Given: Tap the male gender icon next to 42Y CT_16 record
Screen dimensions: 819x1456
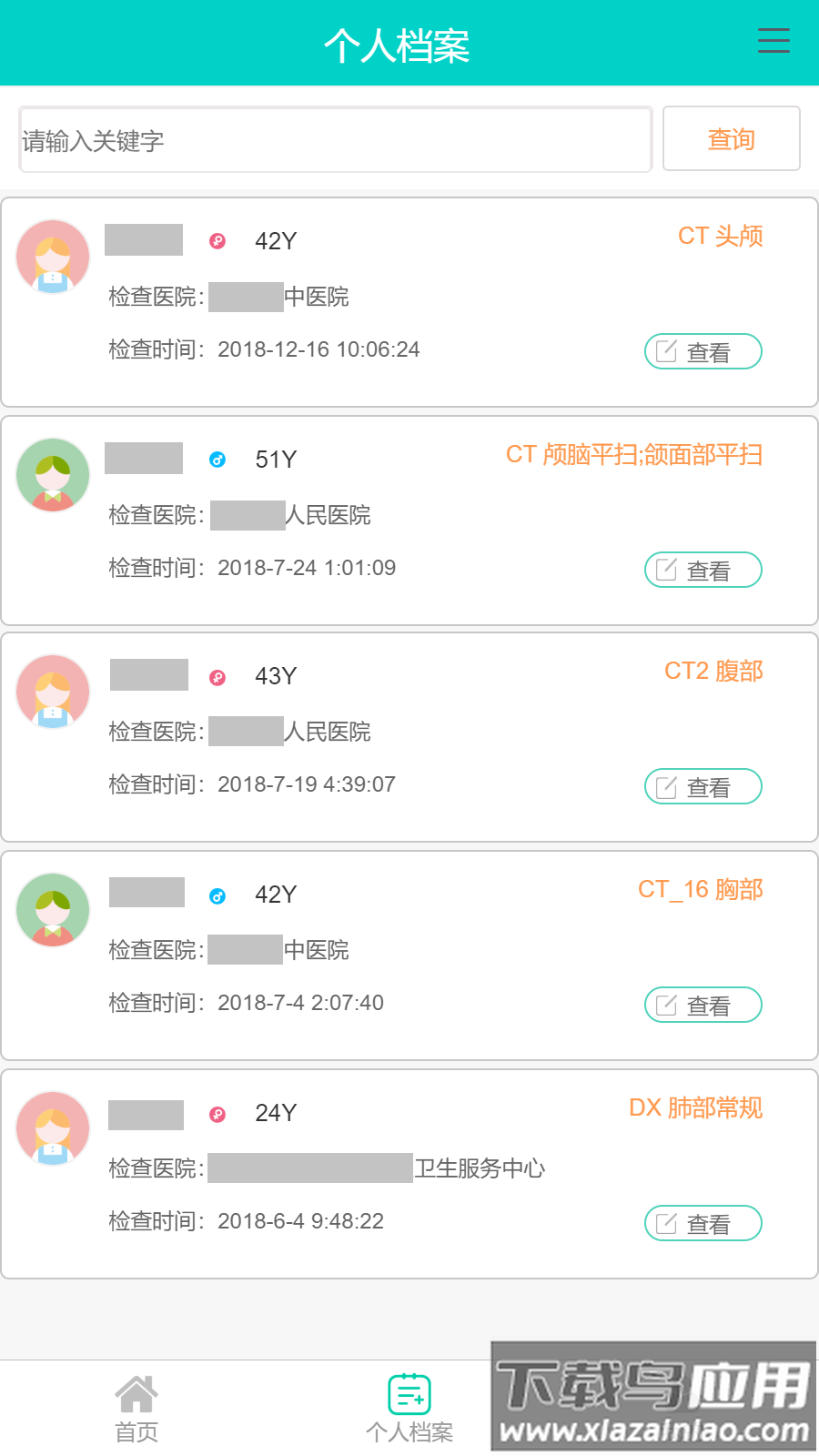Looking at the screenshot, I should pyautogui.click(x=217, y=895).
